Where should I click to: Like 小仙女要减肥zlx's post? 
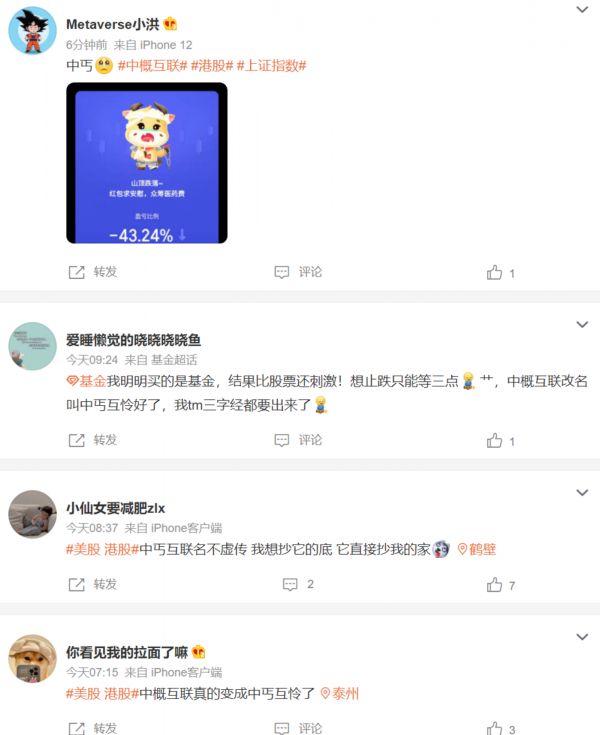tap(500, 584)
